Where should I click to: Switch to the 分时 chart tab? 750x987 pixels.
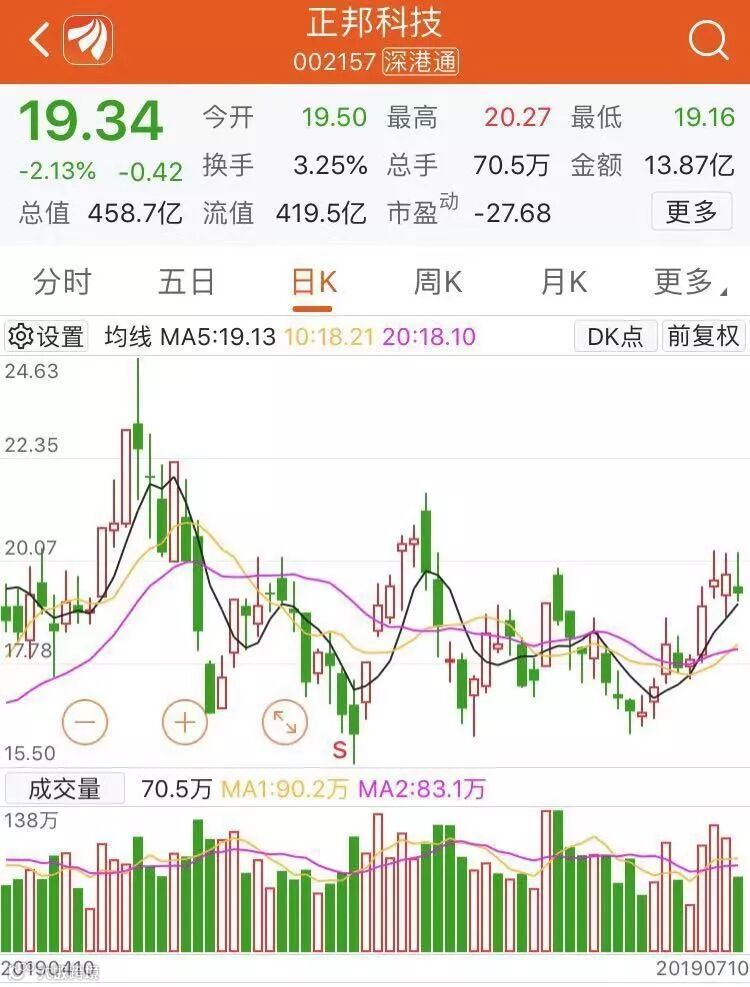click(x=63, y=282)
